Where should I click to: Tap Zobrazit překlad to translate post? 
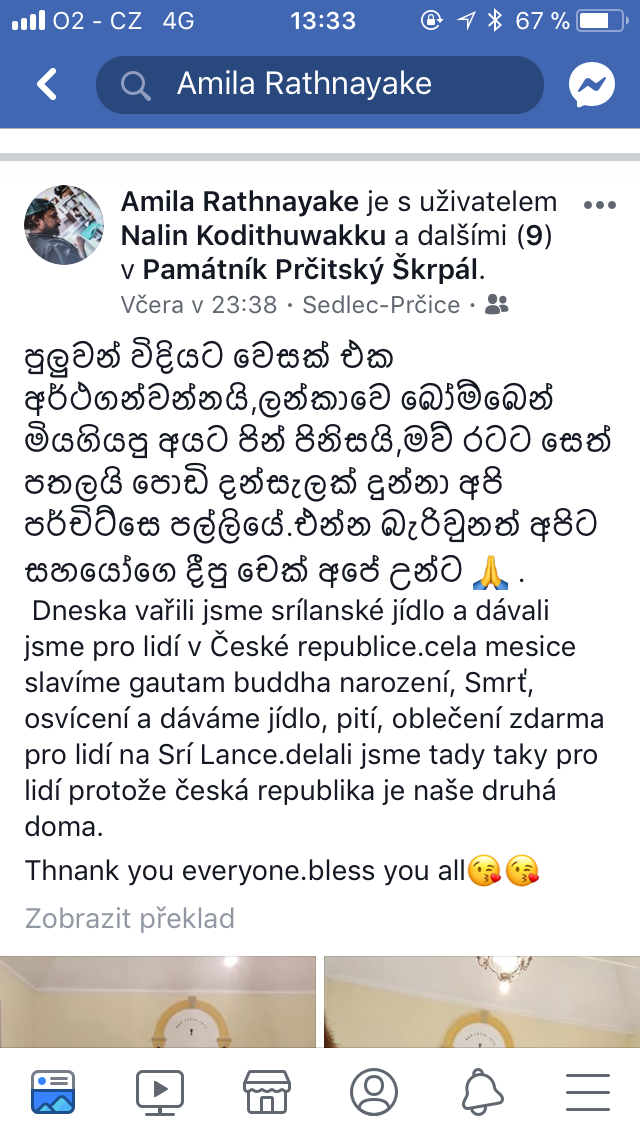[130, 918]
